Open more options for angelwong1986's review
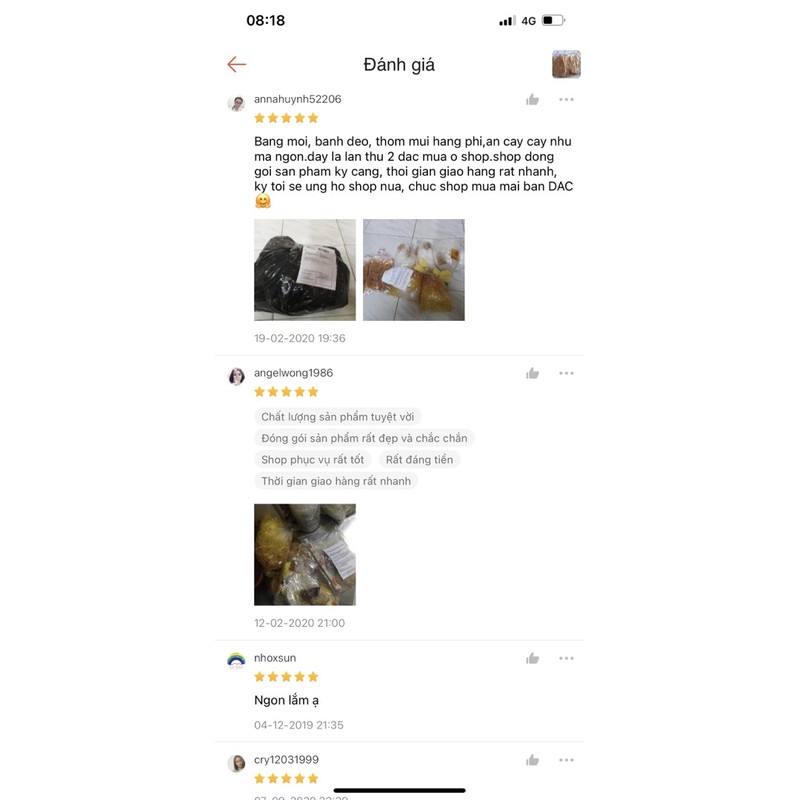The height and width of the screenshot is (800, 800). coord(566,373)
